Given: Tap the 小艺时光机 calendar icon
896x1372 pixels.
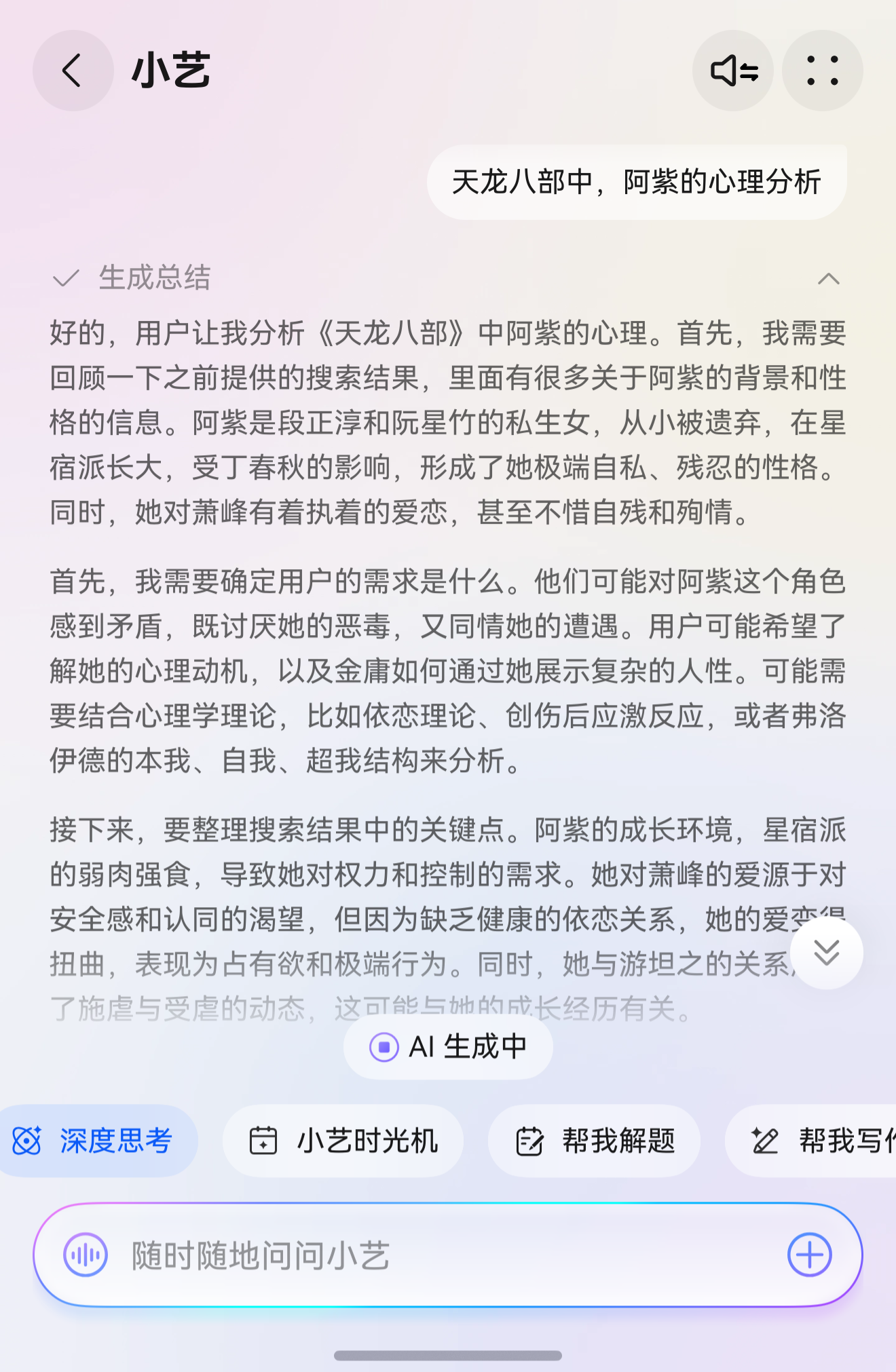Looking at the screenshot, I should point(264,1141).
